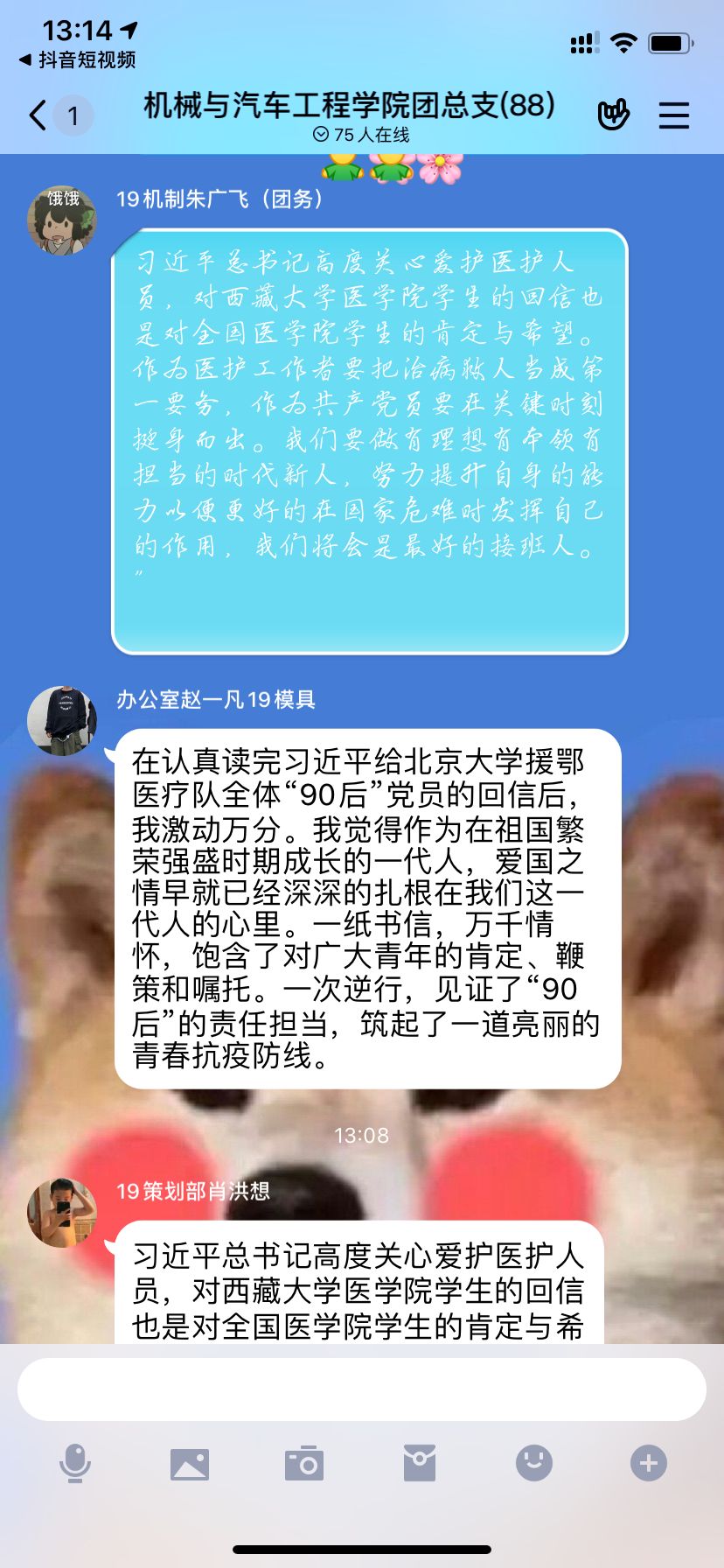Send a red packet
The height and width of the screenshot is (1568, 724).
click(x=420, y=1463)
